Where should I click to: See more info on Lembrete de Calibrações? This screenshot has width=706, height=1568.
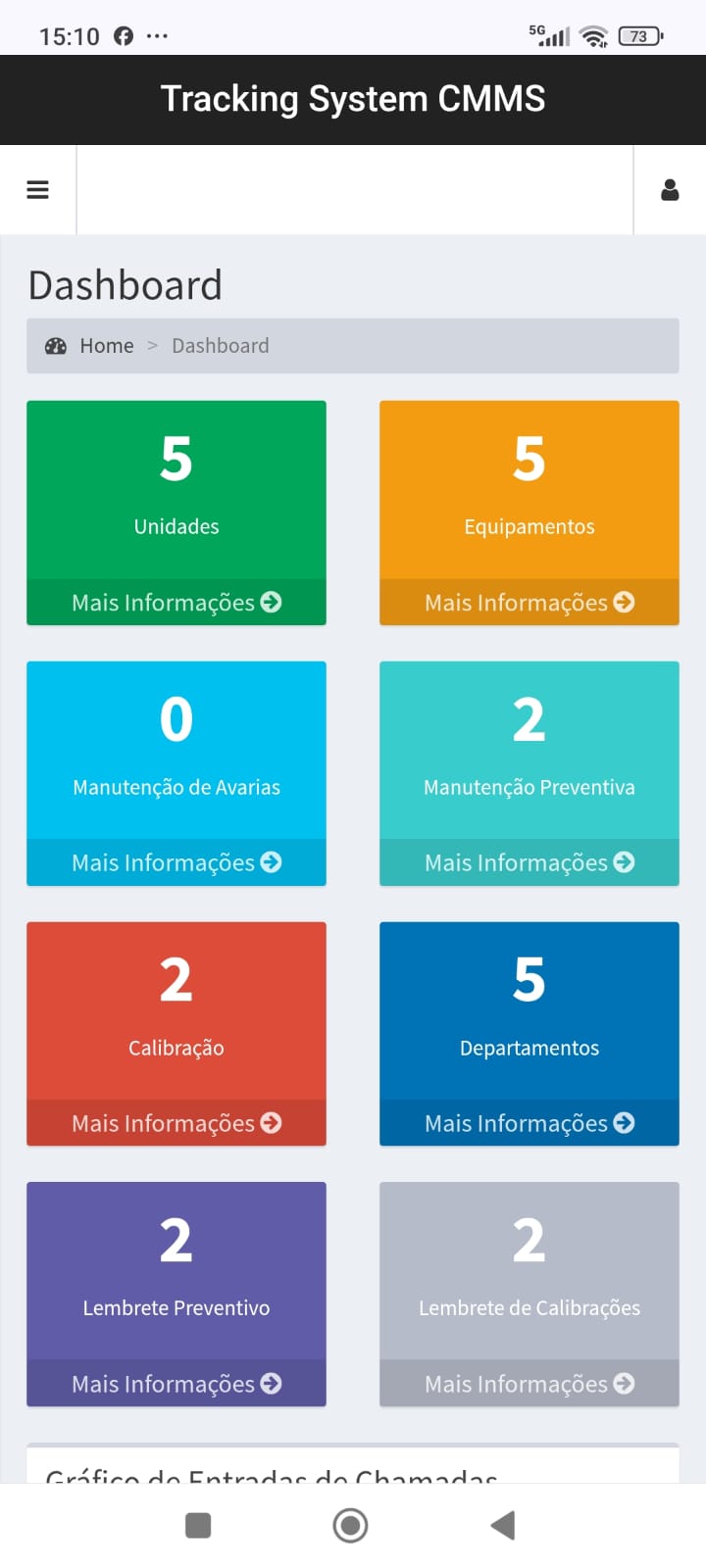529,1384
